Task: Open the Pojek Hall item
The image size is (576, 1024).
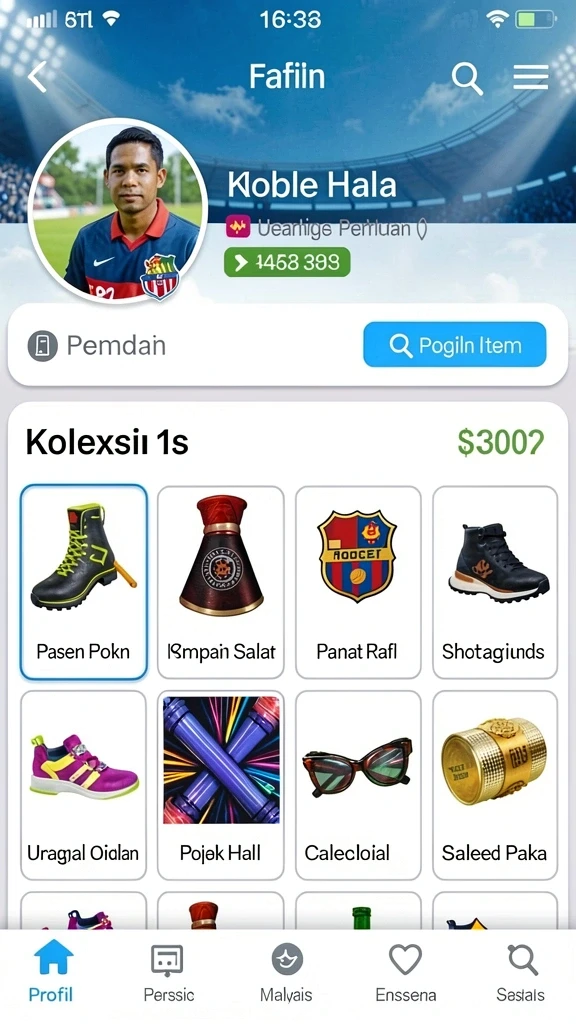Action: pos(221,785)
